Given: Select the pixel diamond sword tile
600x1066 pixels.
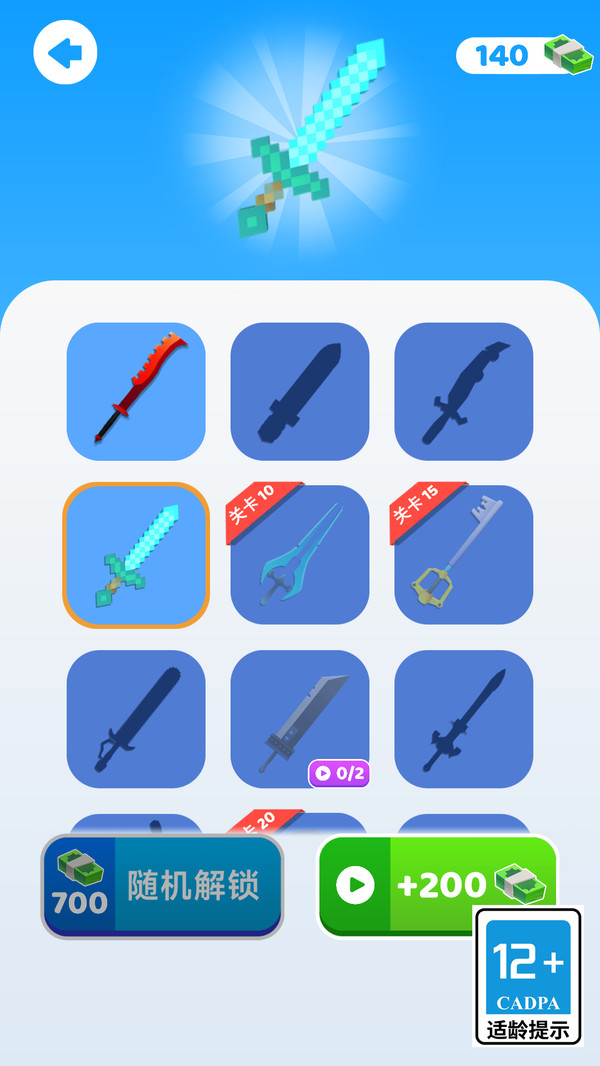Looking at the screenshot, I should click(x=136, y=555).
